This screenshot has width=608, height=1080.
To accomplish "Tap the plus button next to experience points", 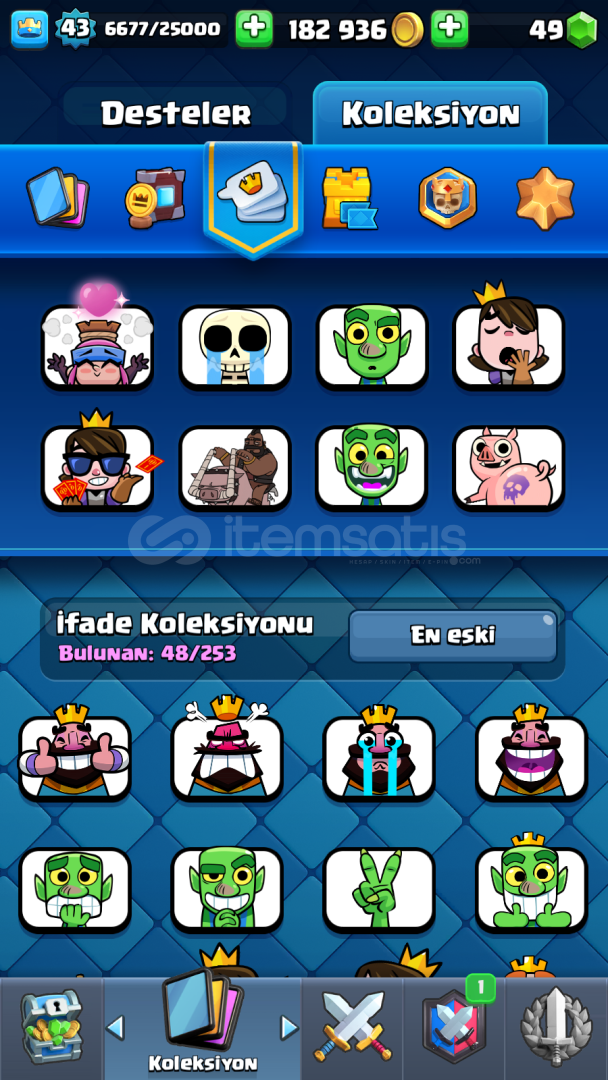I will [254, 29].
